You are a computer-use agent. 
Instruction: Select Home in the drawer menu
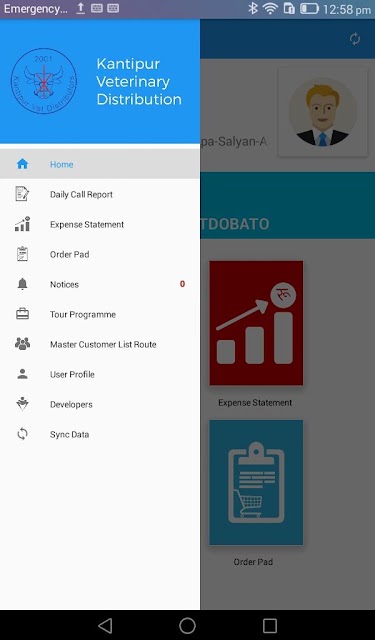(x=100, y=164)
